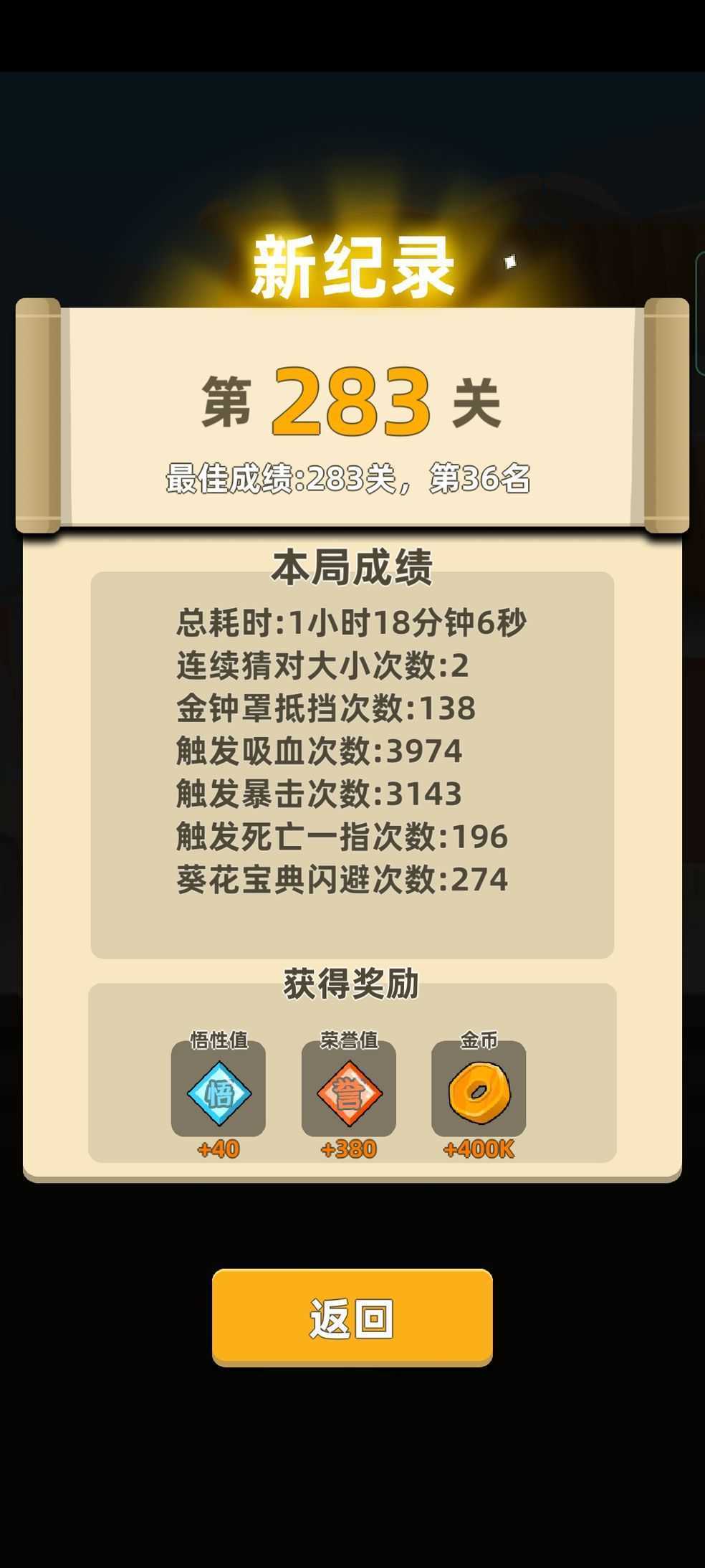Tap the 荣誉值 reward icon
705x1568 pixels.
tap(348, 1091)
